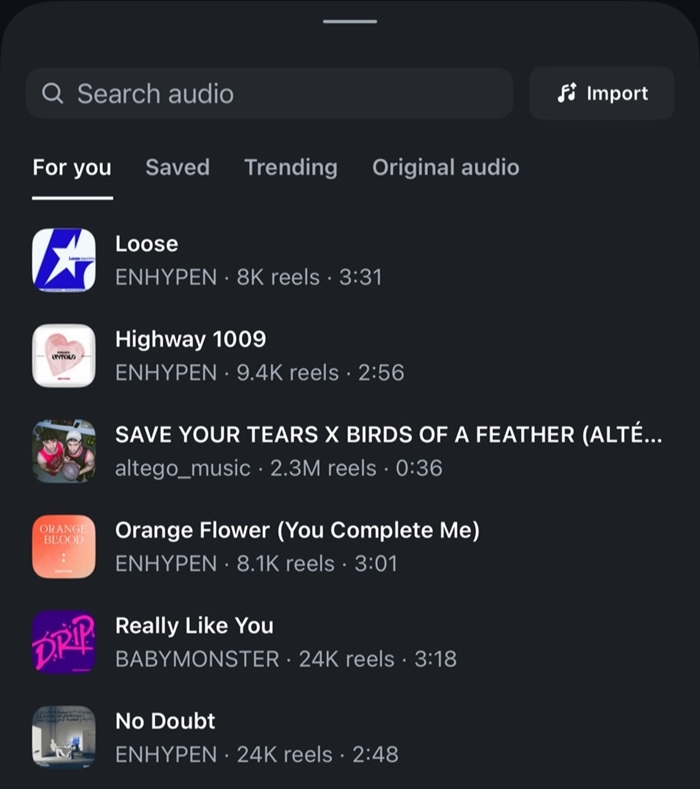Select the For you tab
Screen dimensions: 700x789
click(x=72, y=168)
